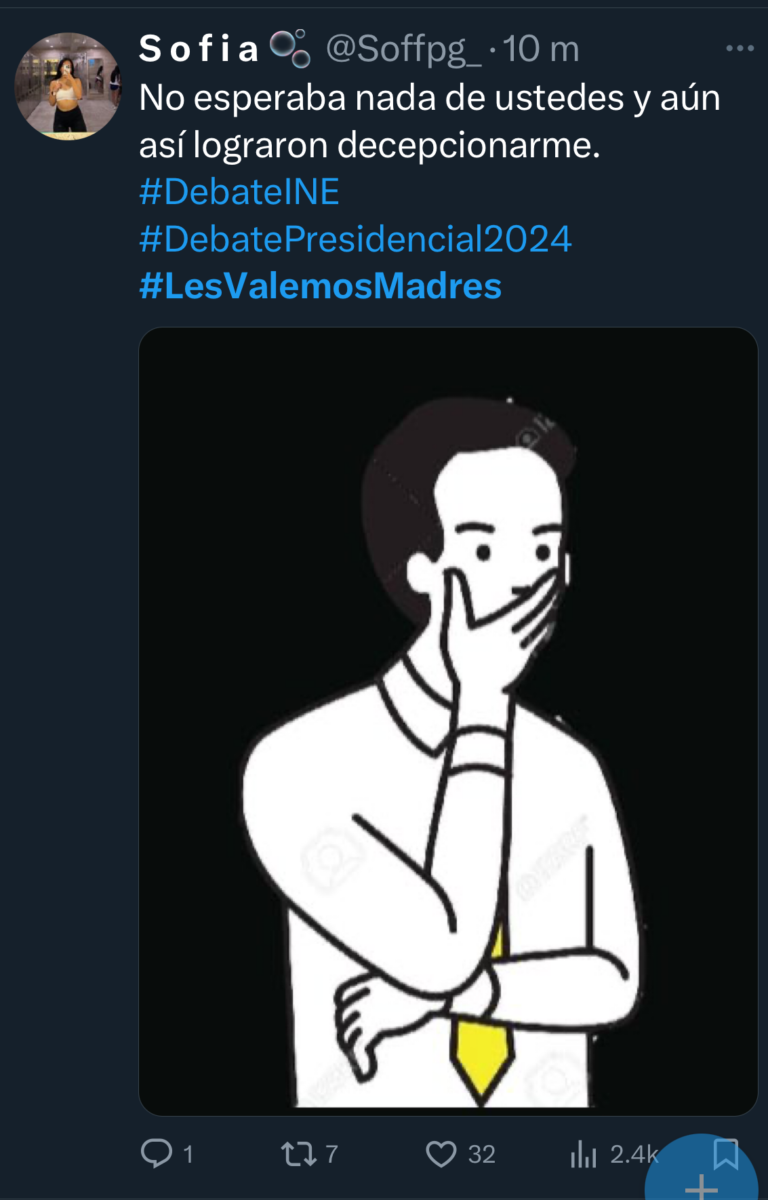Retweet Sofia's post
Viewport: 768px width, 1200px height.
click(297, 1154)
